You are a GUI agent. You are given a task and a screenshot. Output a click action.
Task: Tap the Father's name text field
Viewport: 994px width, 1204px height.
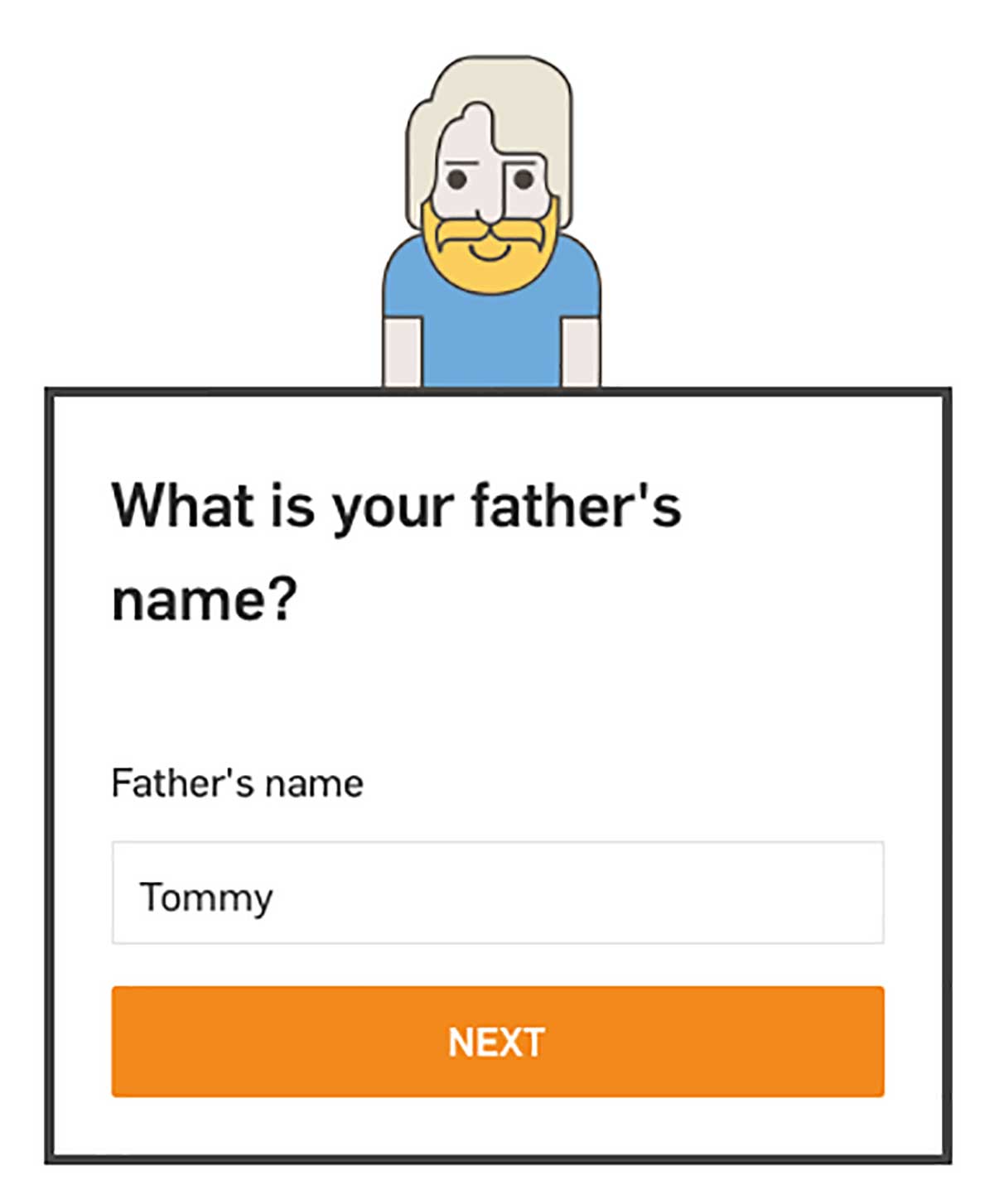tap(497, 893)
